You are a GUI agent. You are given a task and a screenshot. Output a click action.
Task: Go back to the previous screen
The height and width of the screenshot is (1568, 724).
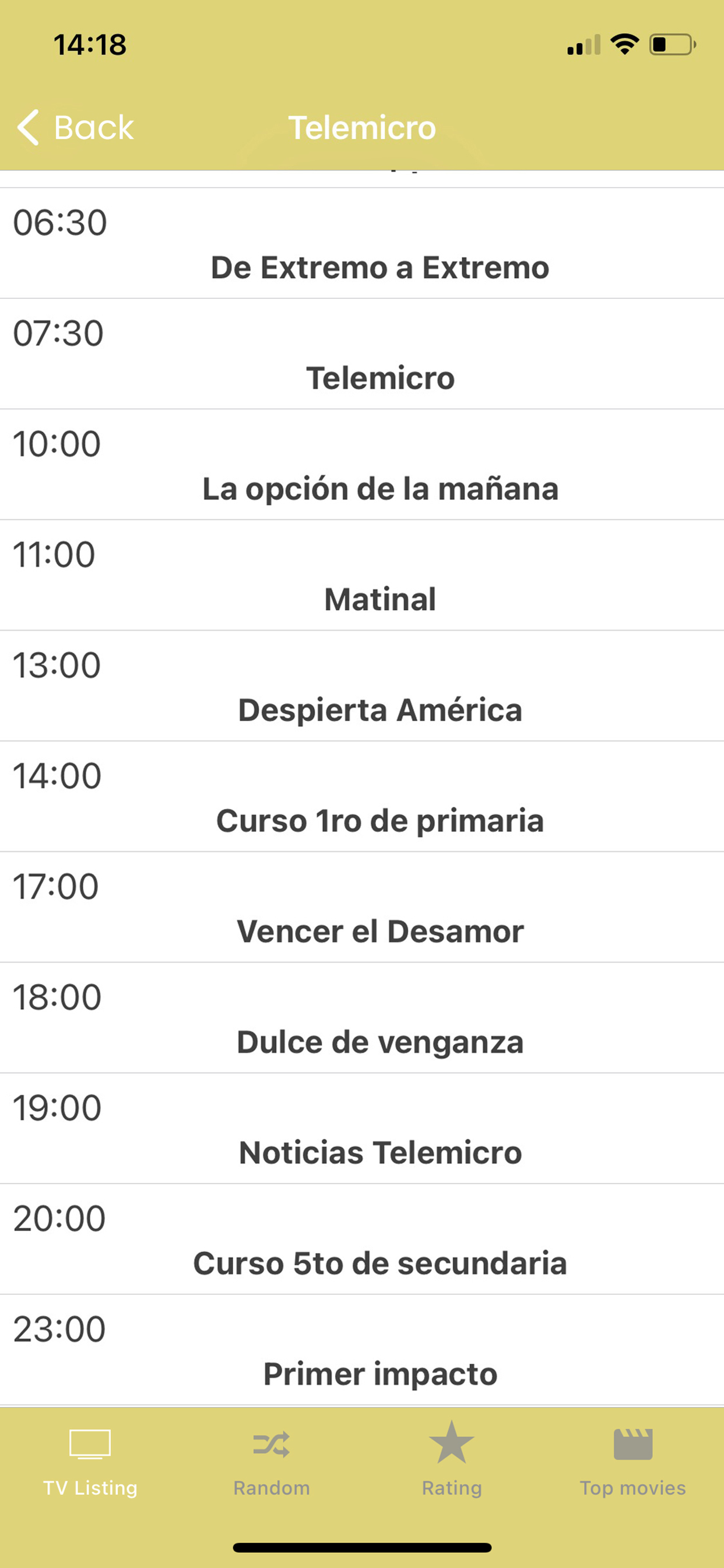(75, 127)
